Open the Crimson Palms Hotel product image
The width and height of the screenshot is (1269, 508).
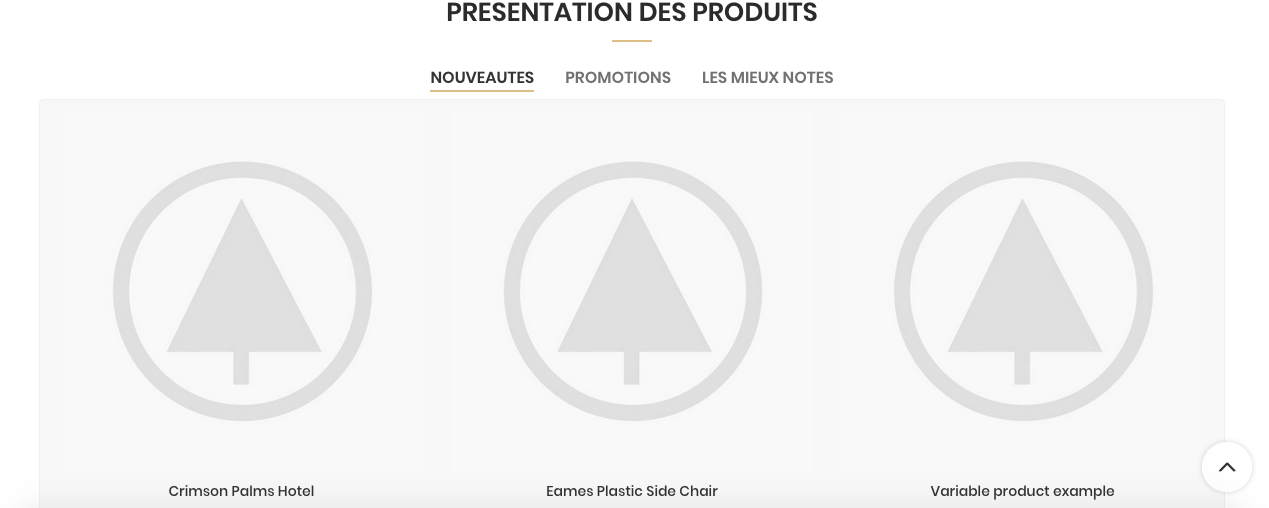point(242,290)
